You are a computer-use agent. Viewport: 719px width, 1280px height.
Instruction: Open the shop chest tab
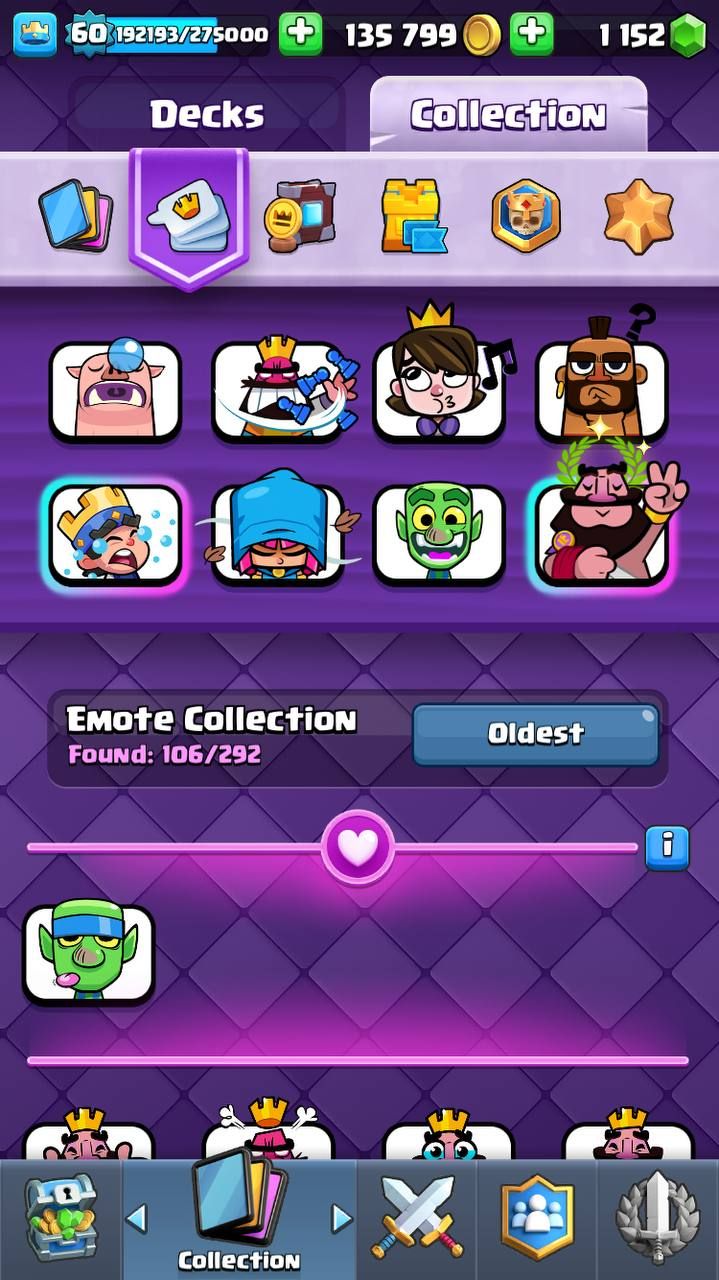click(x=60, y=1220)
